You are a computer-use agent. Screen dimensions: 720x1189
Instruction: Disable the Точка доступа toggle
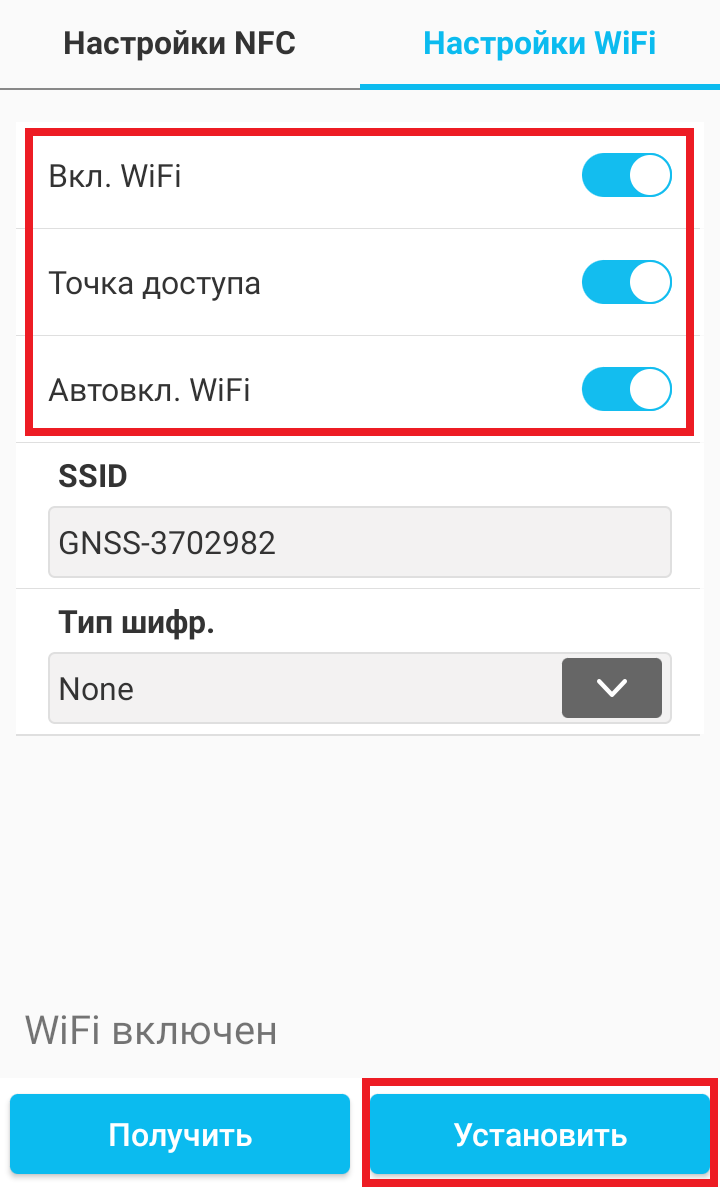(x=627, y=282)
